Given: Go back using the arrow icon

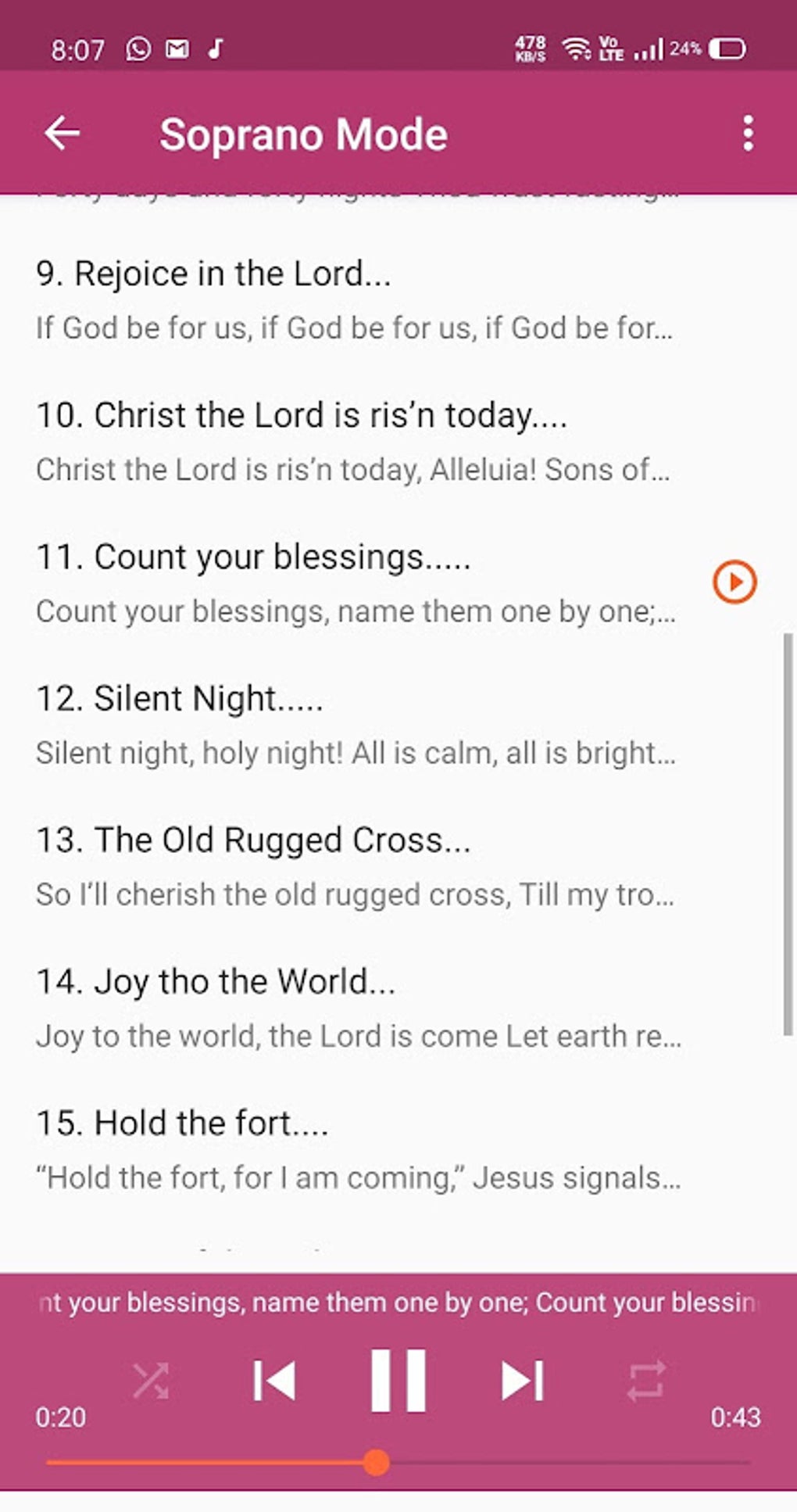Looking at the screenshot, I should point(63,133).
